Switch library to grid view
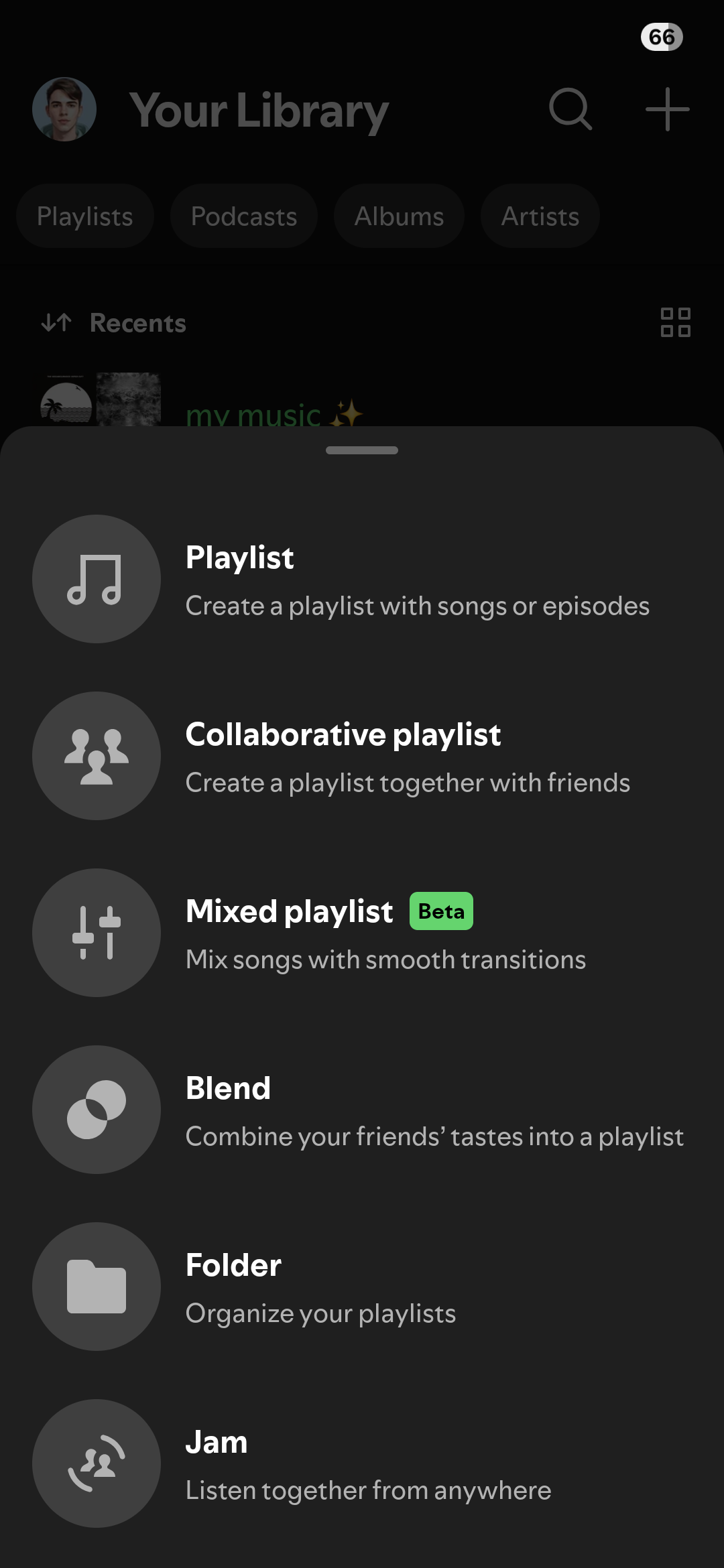The image size is (724, 1568). pos(675,322)
